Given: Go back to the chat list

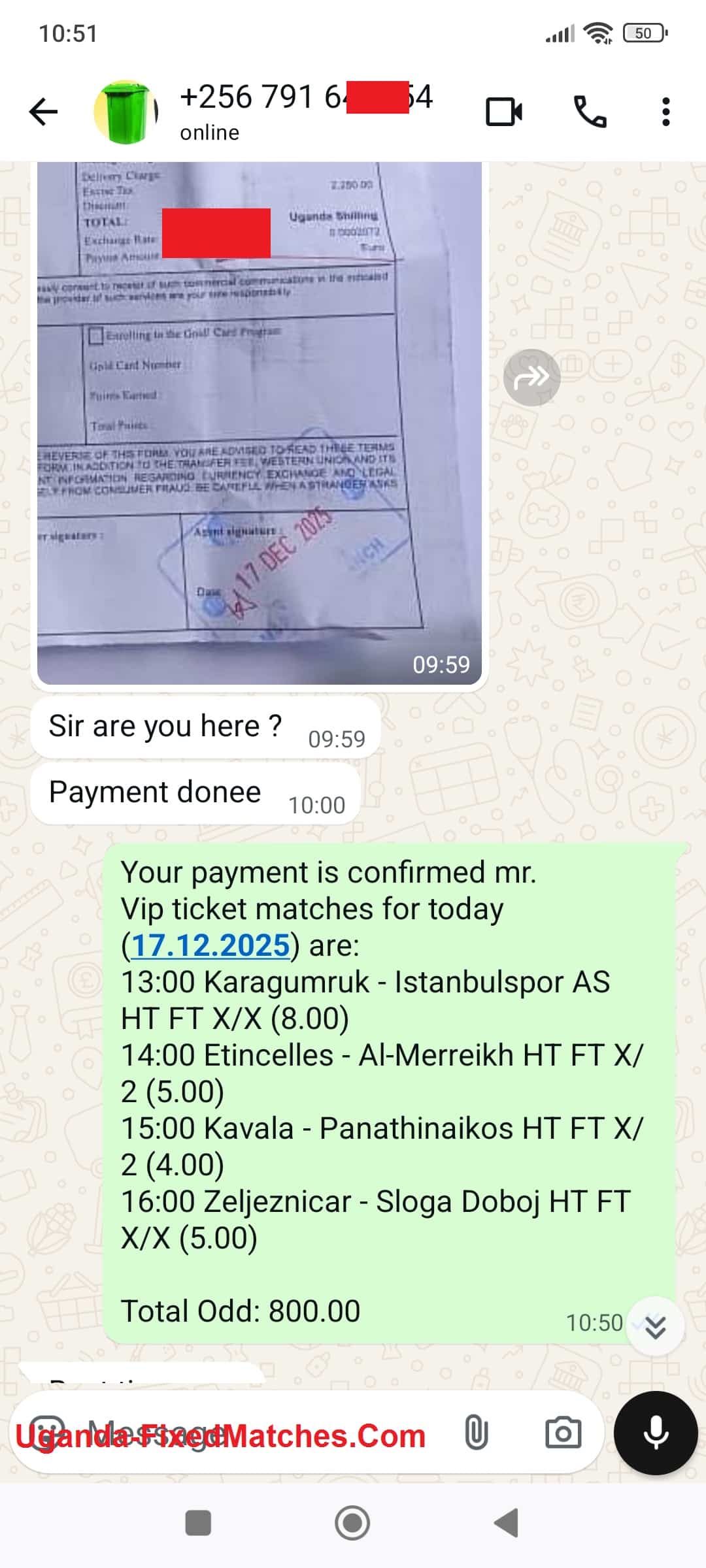Looking at the screenshot, I should [x=44, y=112].
